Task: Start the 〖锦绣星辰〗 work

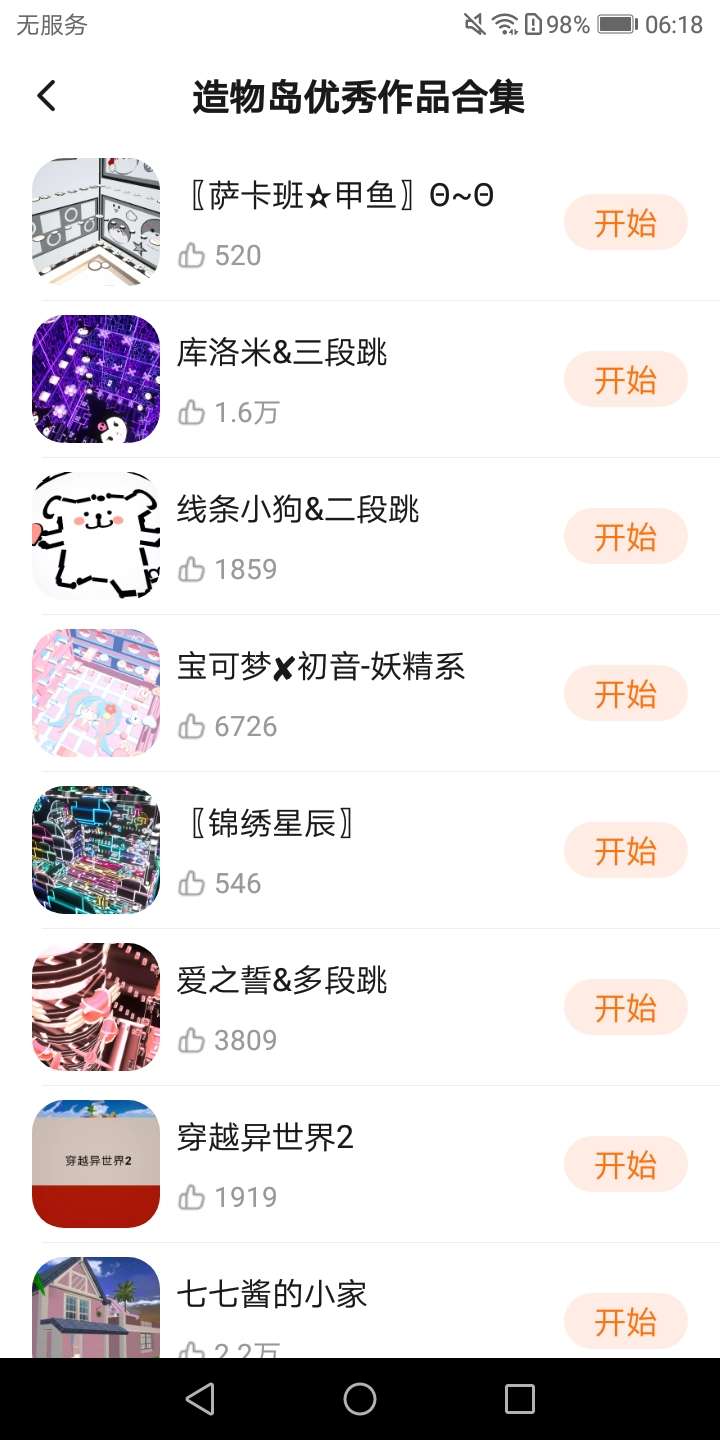Action: click(x=625, y=851)
